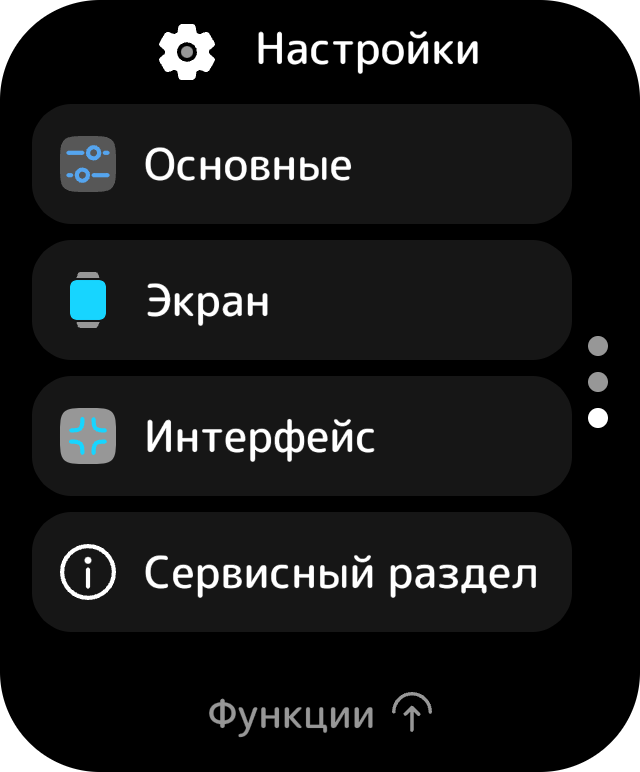Tap the Функции up arrow
Image resolution: width=640 pixels, height=772 pixels.
pos(411,714)
